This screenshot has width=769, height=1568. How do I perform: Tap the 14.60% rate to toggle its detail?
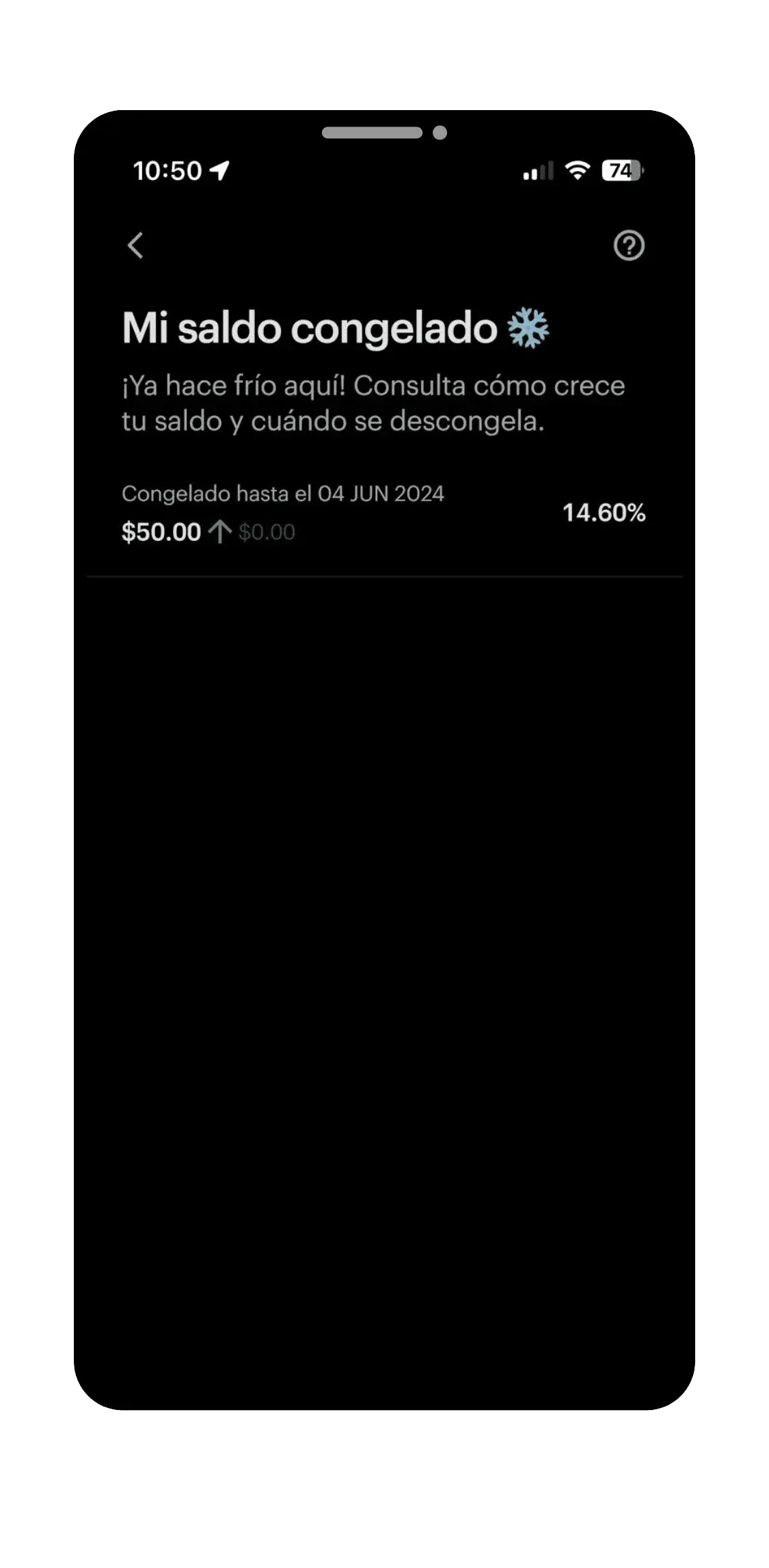604,511
